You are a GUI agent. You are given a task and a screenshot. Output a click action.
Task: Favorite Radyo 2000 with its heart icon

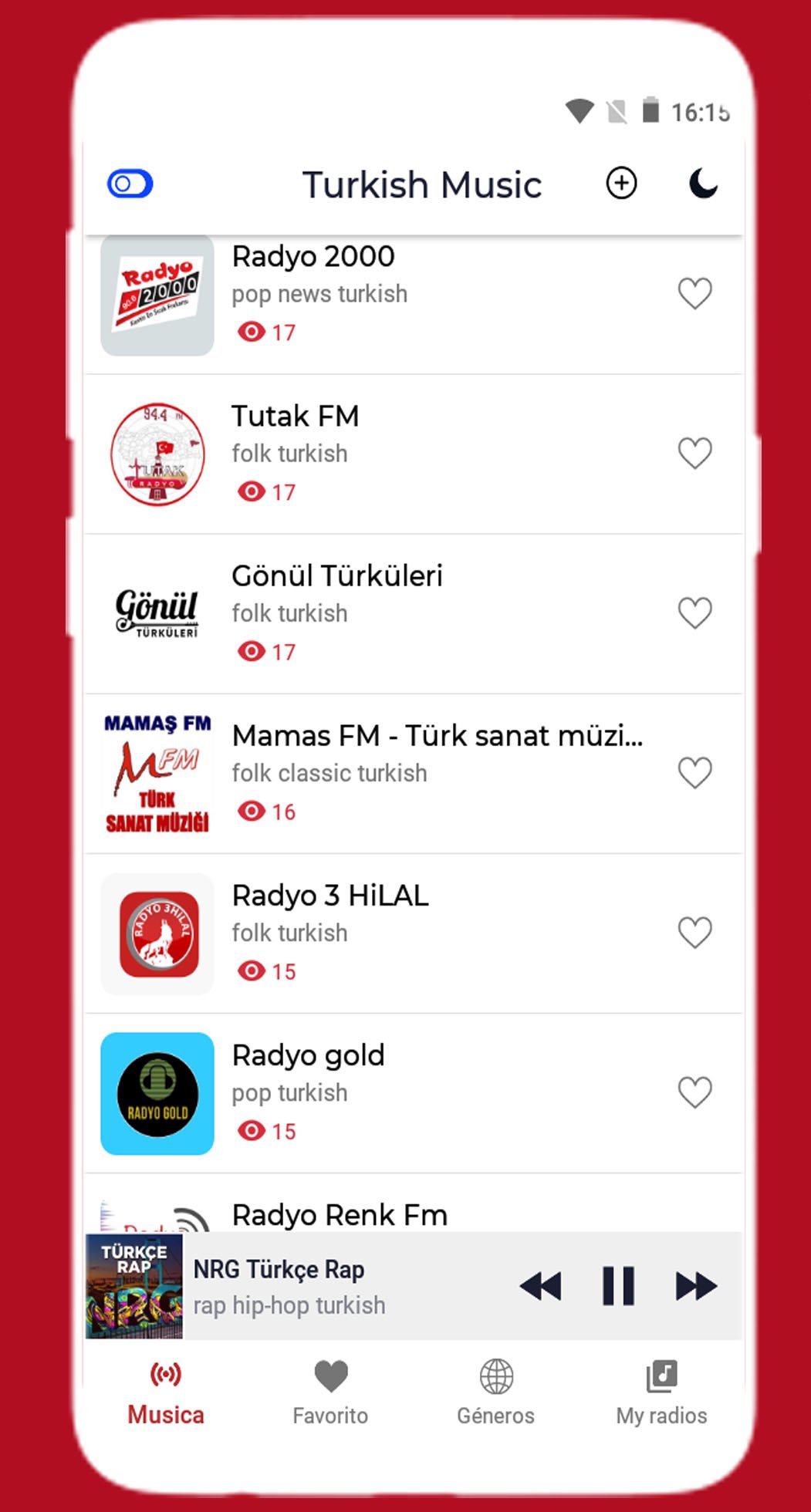point(694,293)
